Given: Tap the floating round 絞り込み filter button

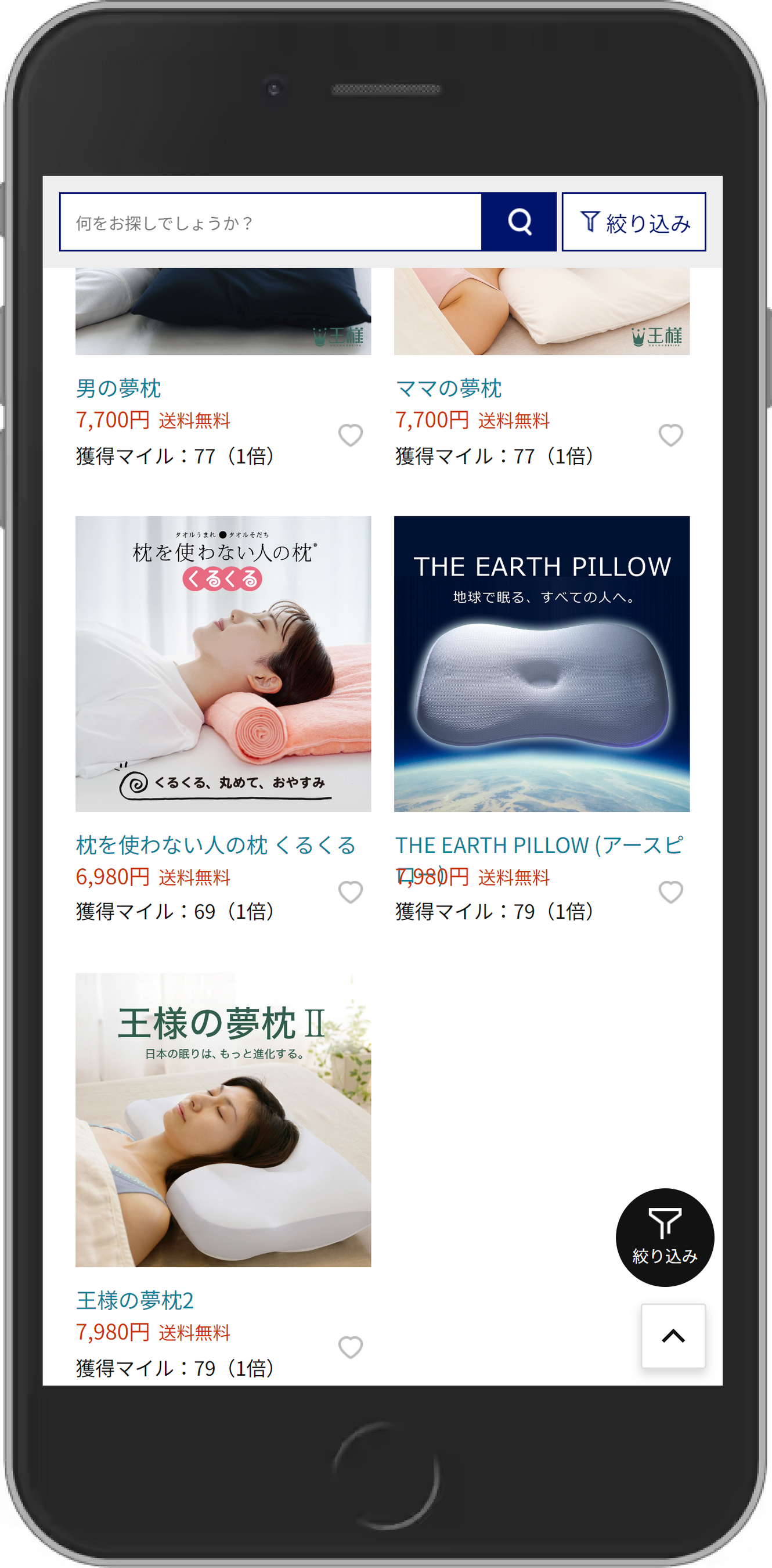Looking at the screenshot, I should pyautogui.click(x=664, y=1237).
